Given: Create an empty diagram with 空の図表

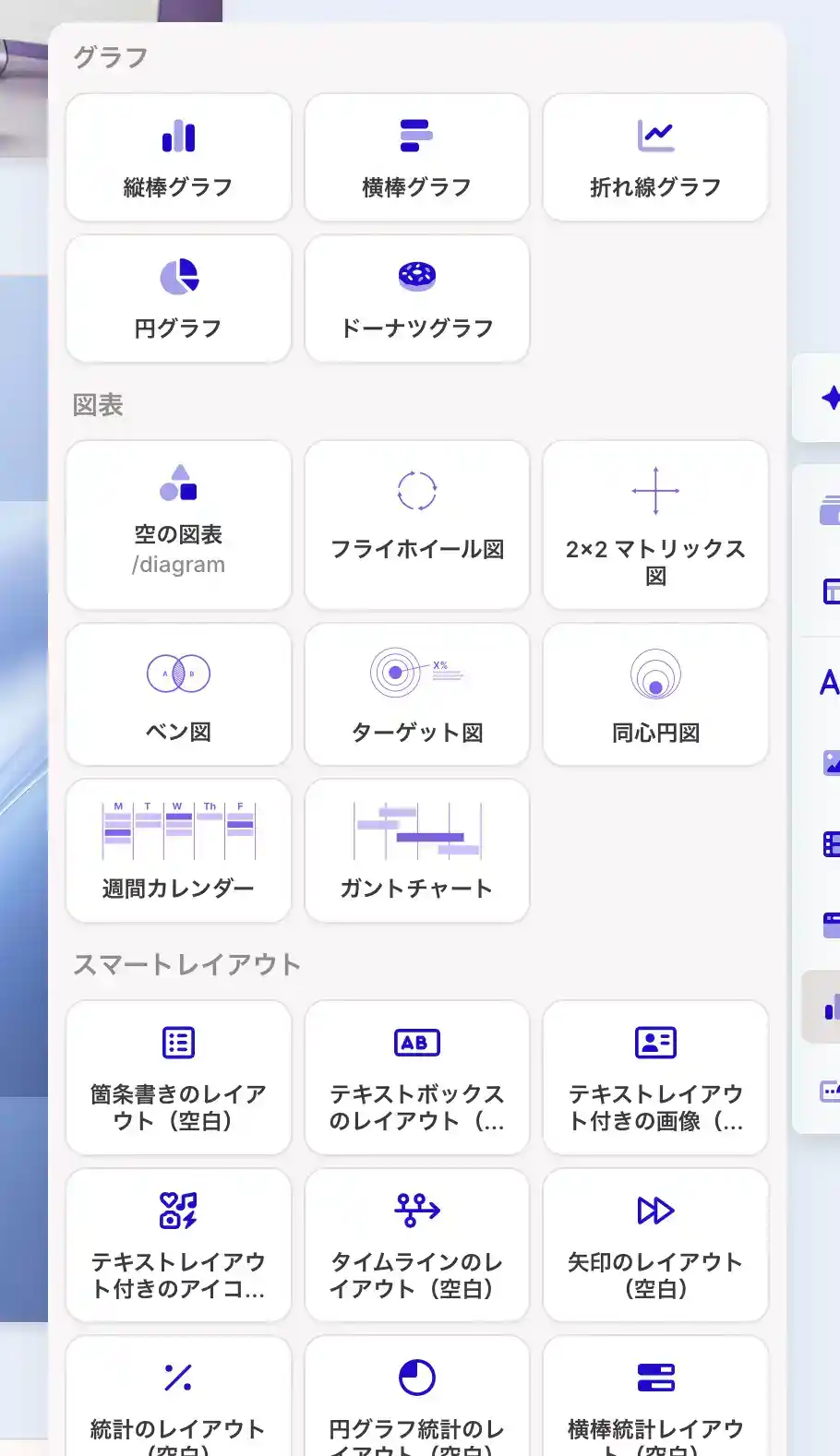Looking at the screenshot, I should point(178,525).
